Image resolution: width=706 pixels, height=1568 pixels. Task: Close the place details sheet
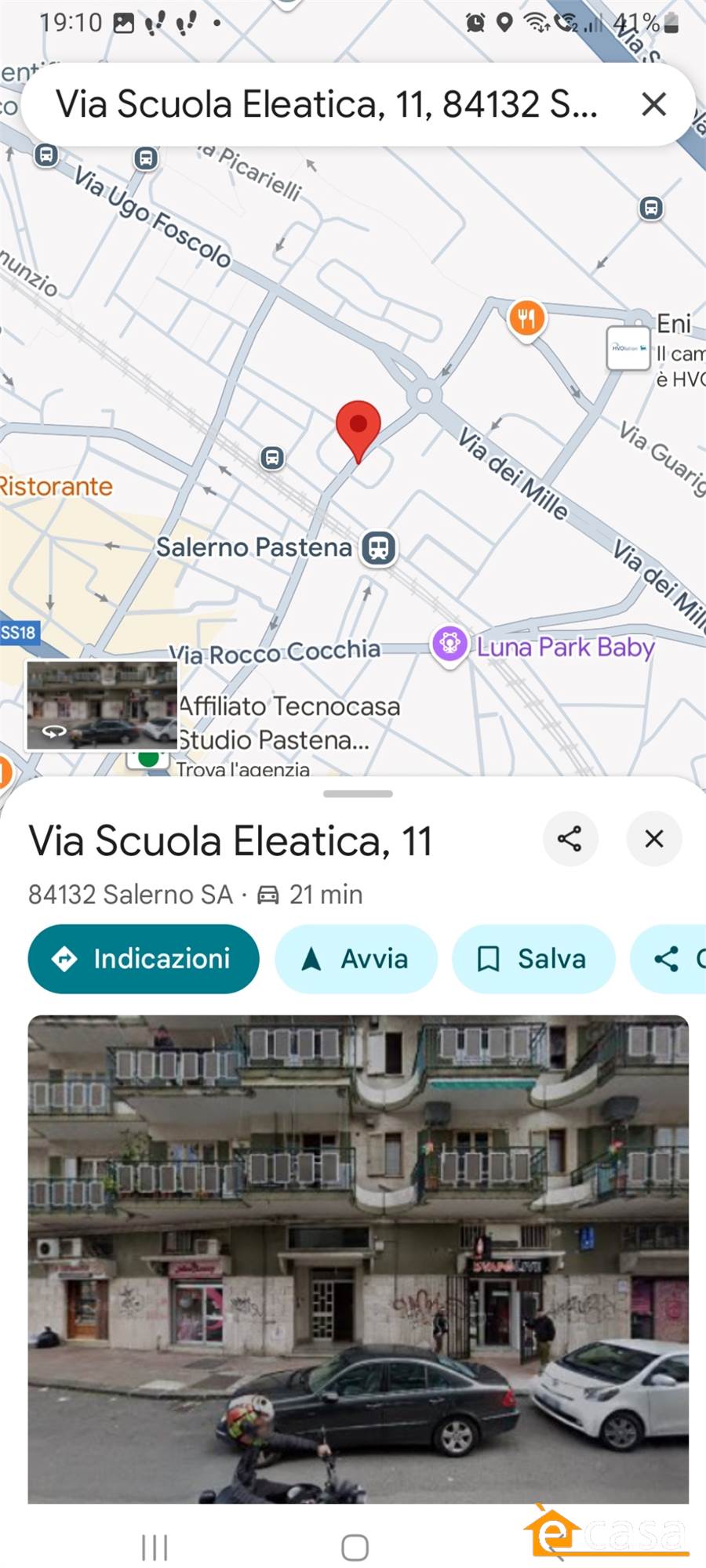pyautogui.click(x=654, y=839)
